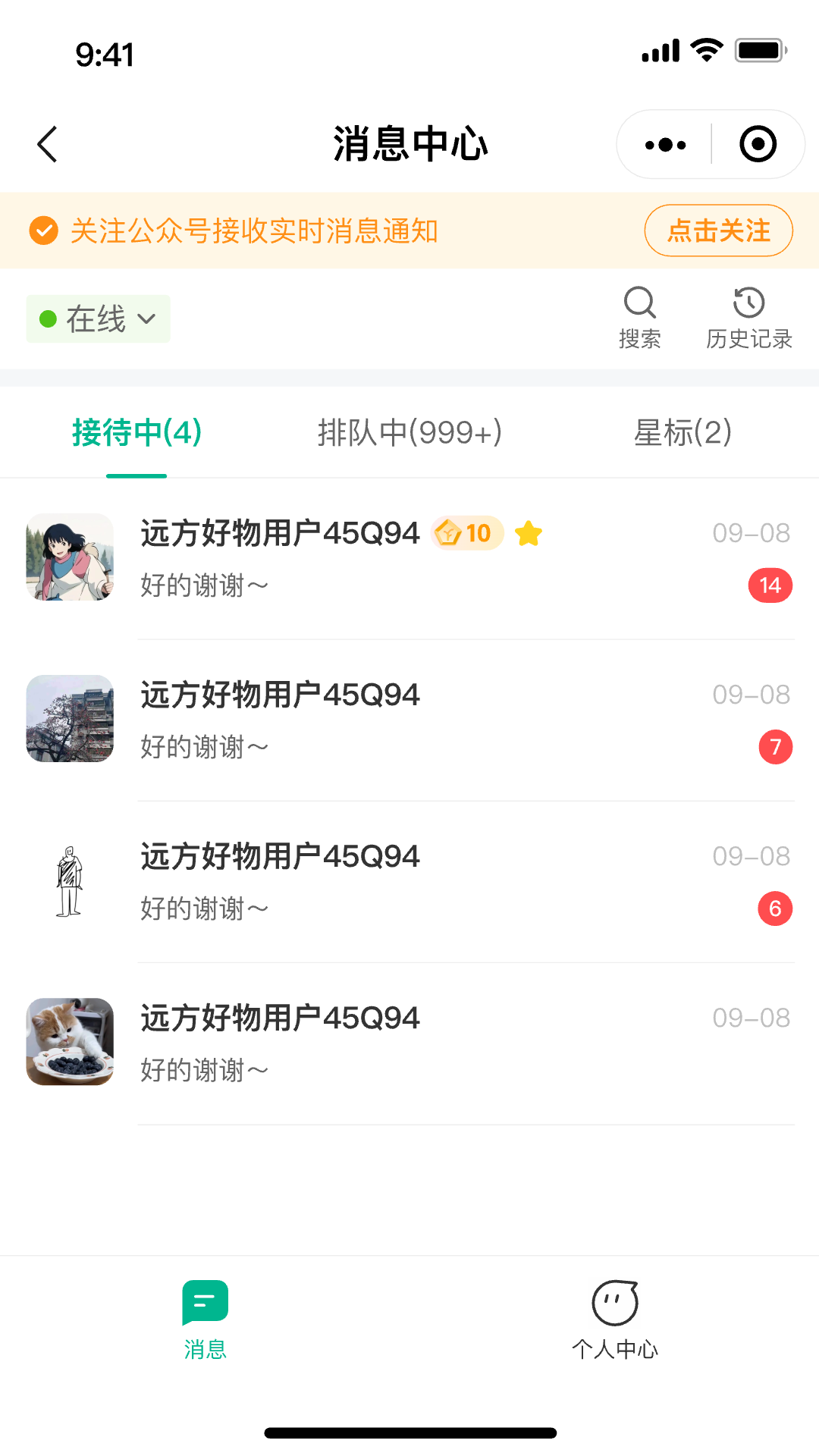Tap the back arrow in title bar
The height and width of the screenshot is (1456, 819).
(47, 143)
